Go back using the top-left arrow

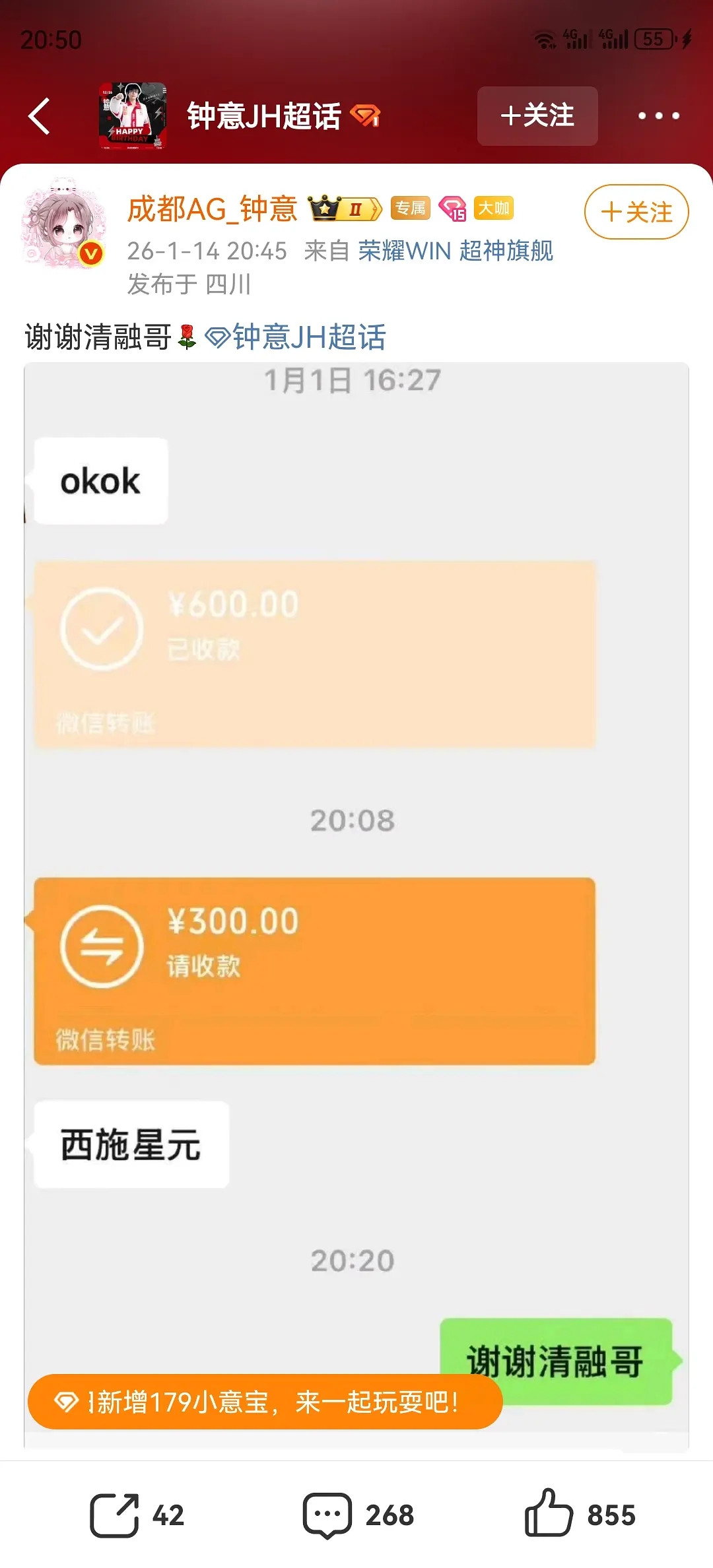coord(40,116)
